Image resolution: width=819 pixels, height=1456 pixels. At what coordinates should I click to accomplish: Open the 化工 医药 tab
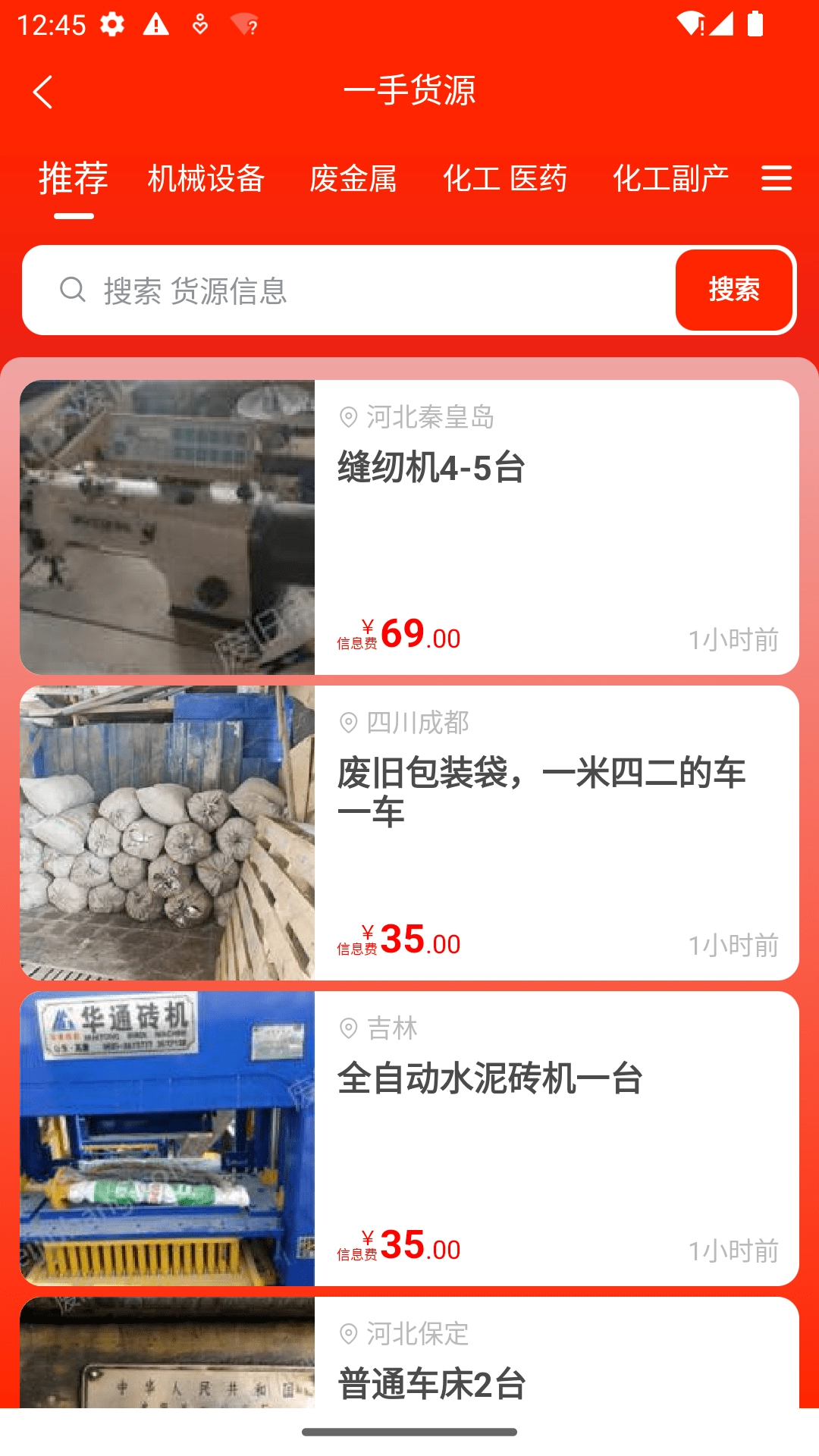(506, 180)
